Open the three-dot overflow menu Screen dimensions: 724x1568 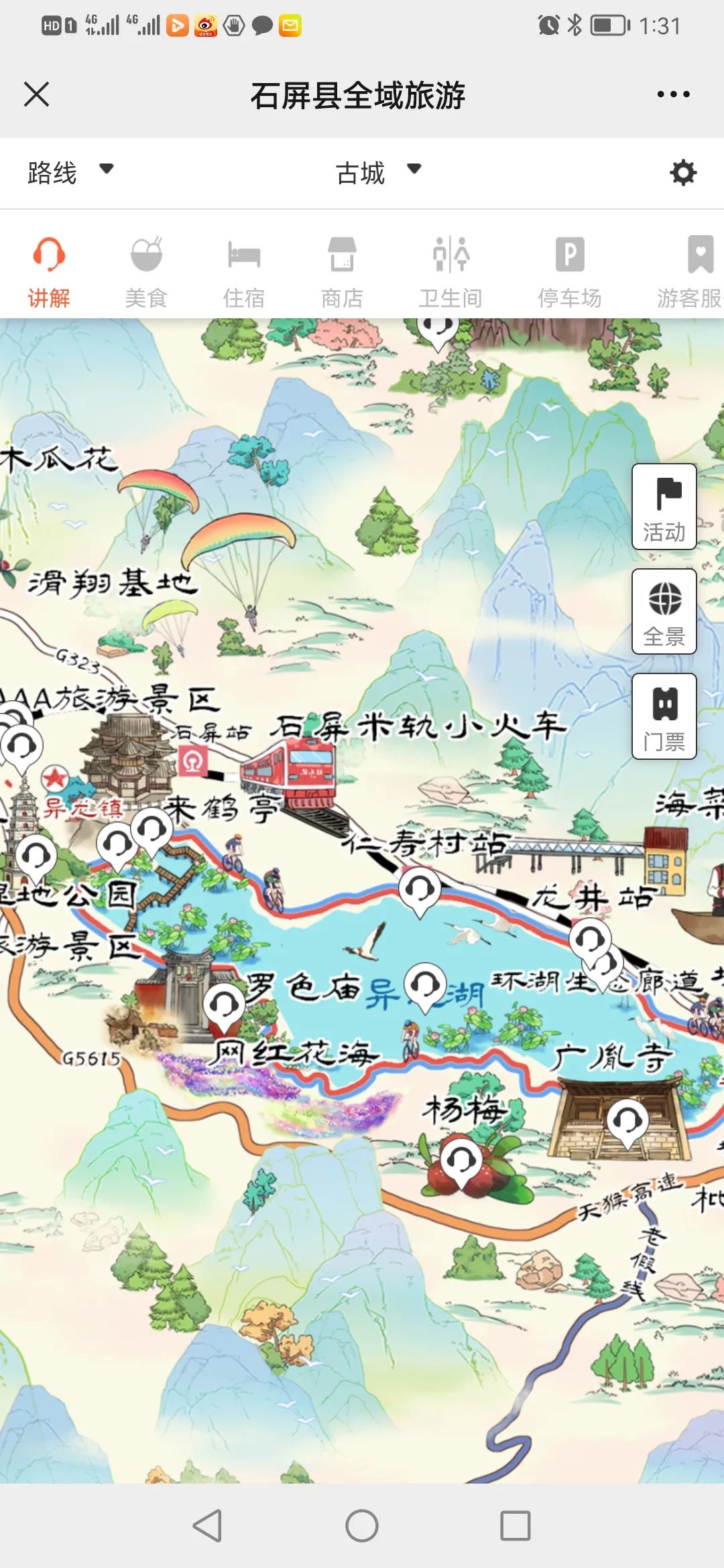(673, 94)
